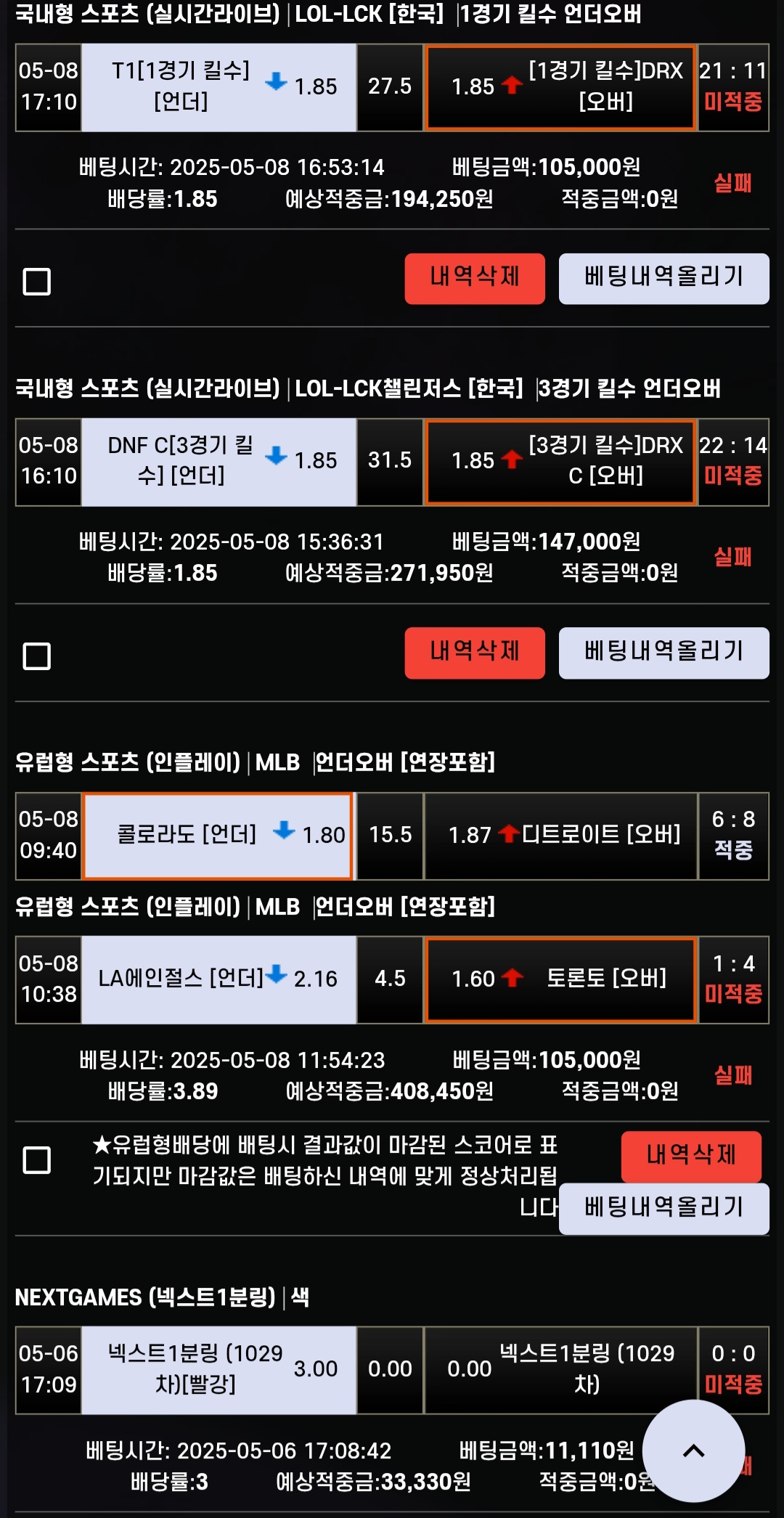
Task: Select the checkbox for the DNF C bet
Action: (37, 656)
